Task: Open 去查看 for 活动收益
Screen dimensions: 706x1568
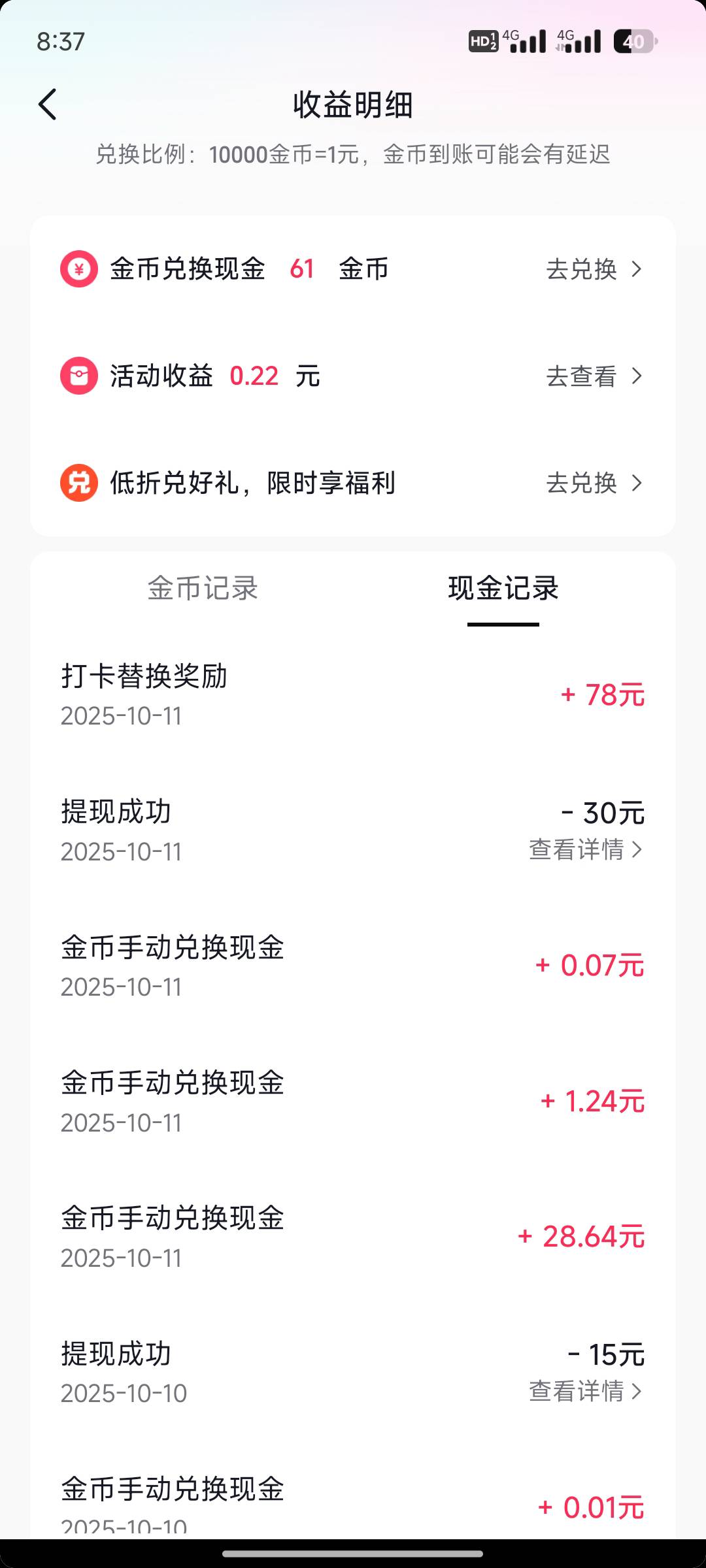Action: point(594,376)
